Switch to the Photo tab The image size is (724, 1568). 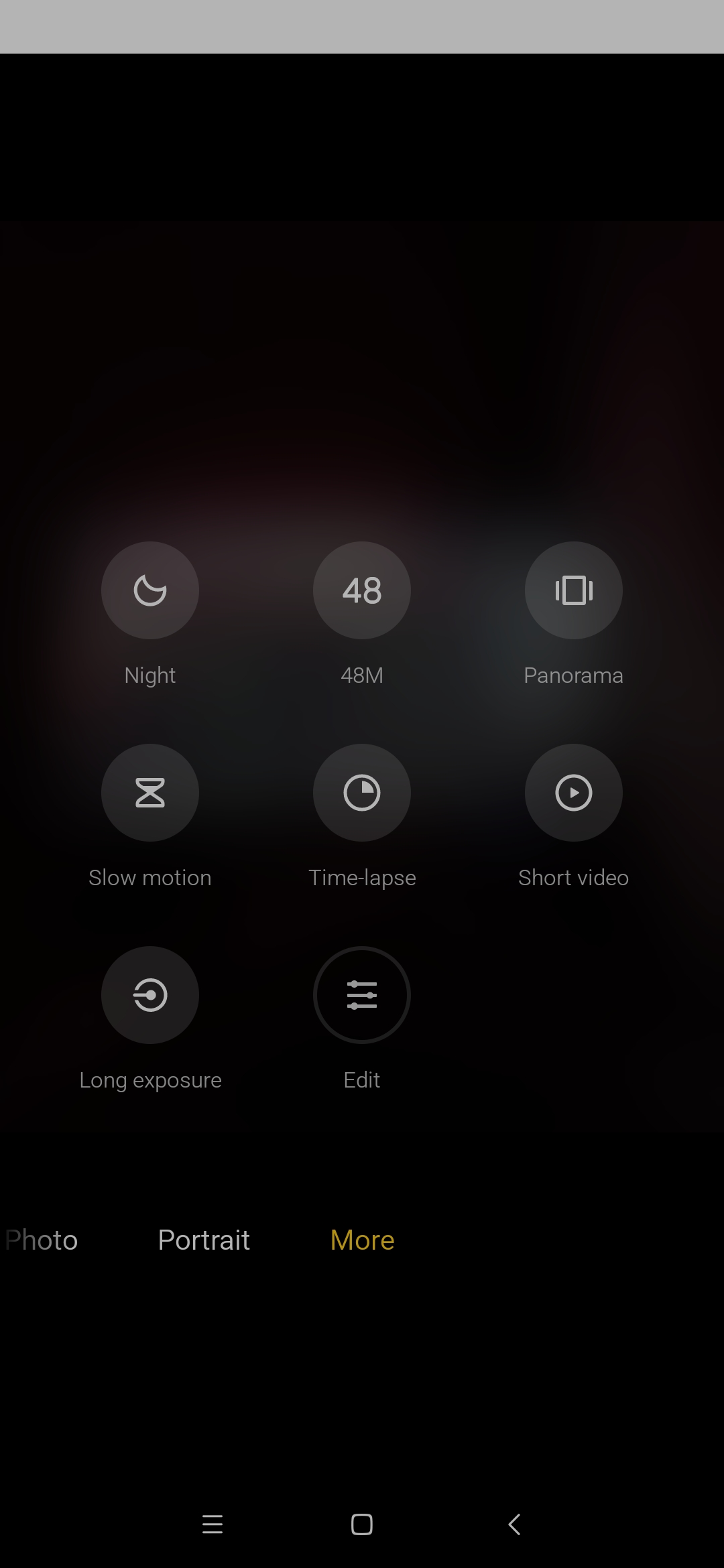[42, 1240]
